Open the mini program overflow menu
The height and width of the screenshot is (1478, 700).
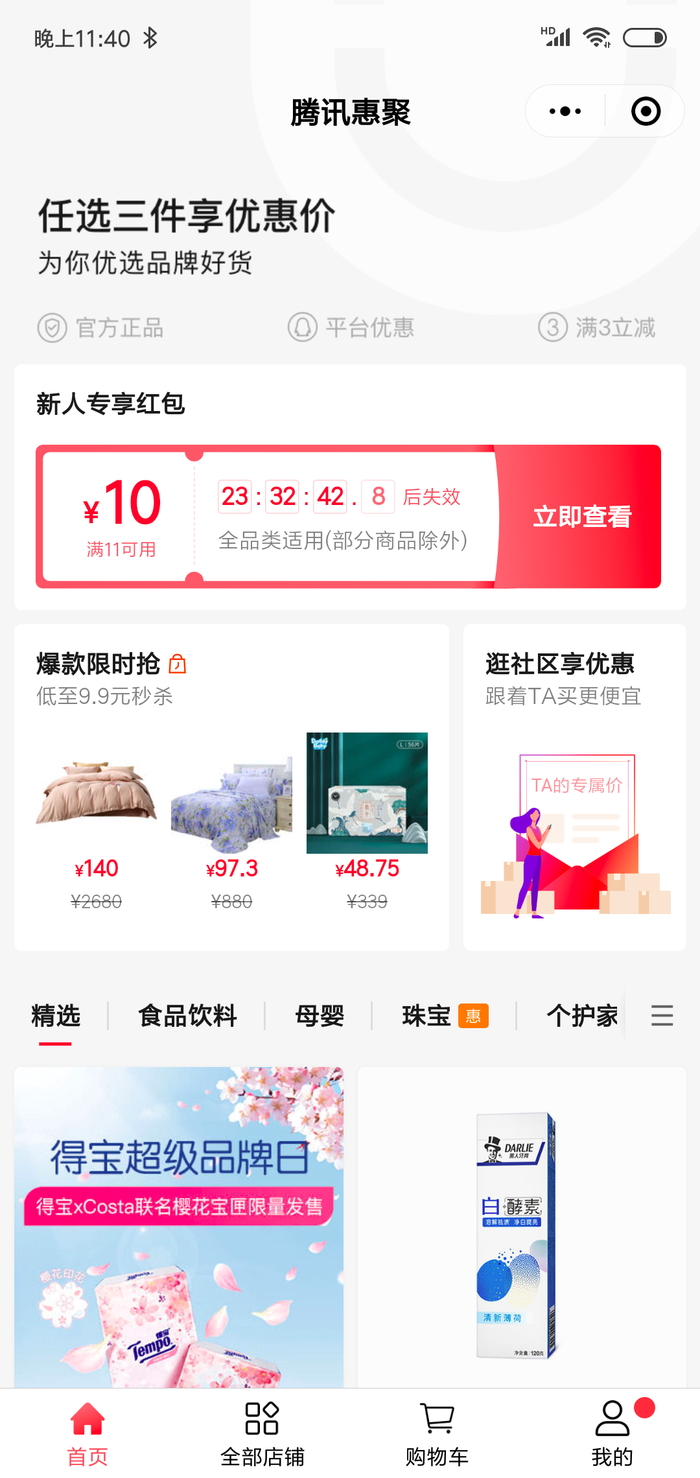tap(565, 111)
